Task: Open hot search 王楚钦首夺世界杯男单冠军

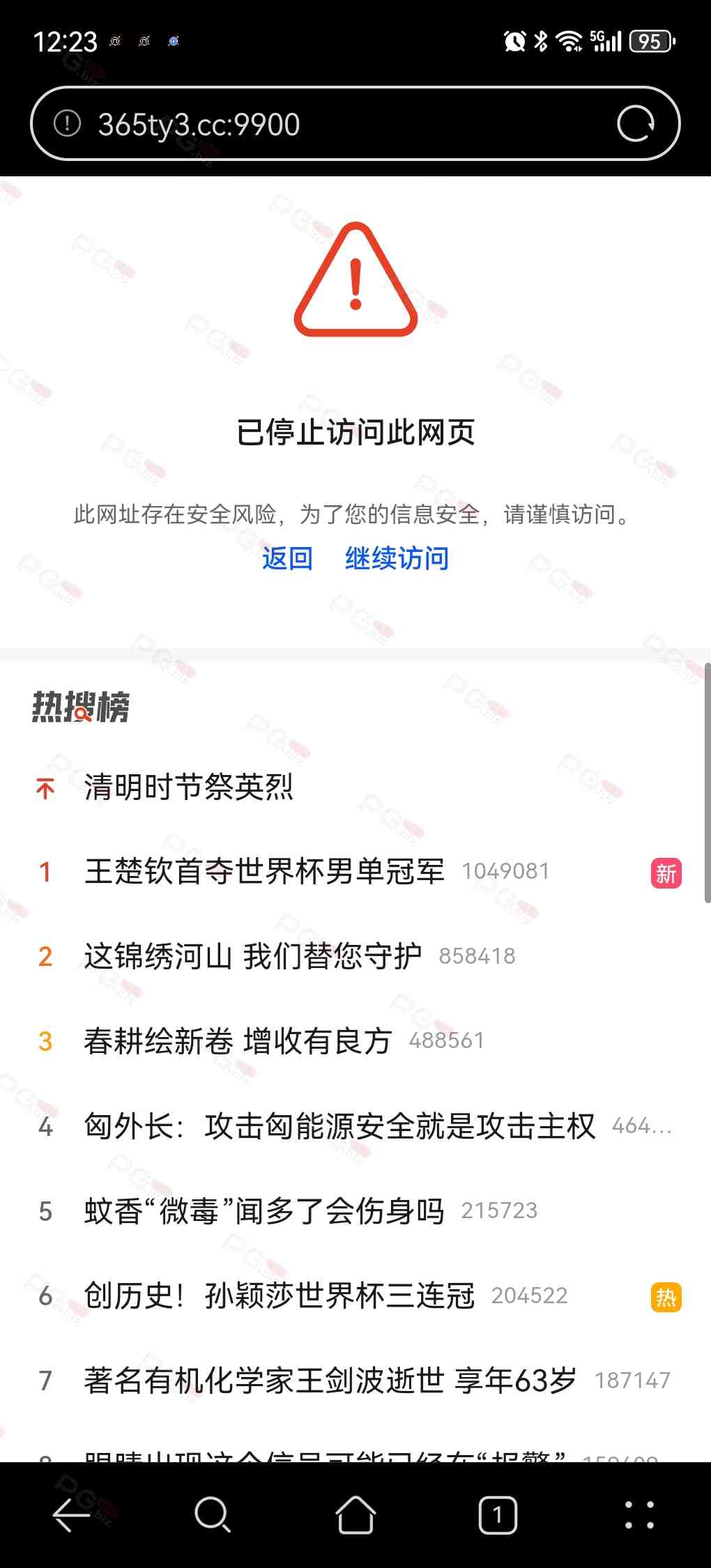Action: click(264, 872)
